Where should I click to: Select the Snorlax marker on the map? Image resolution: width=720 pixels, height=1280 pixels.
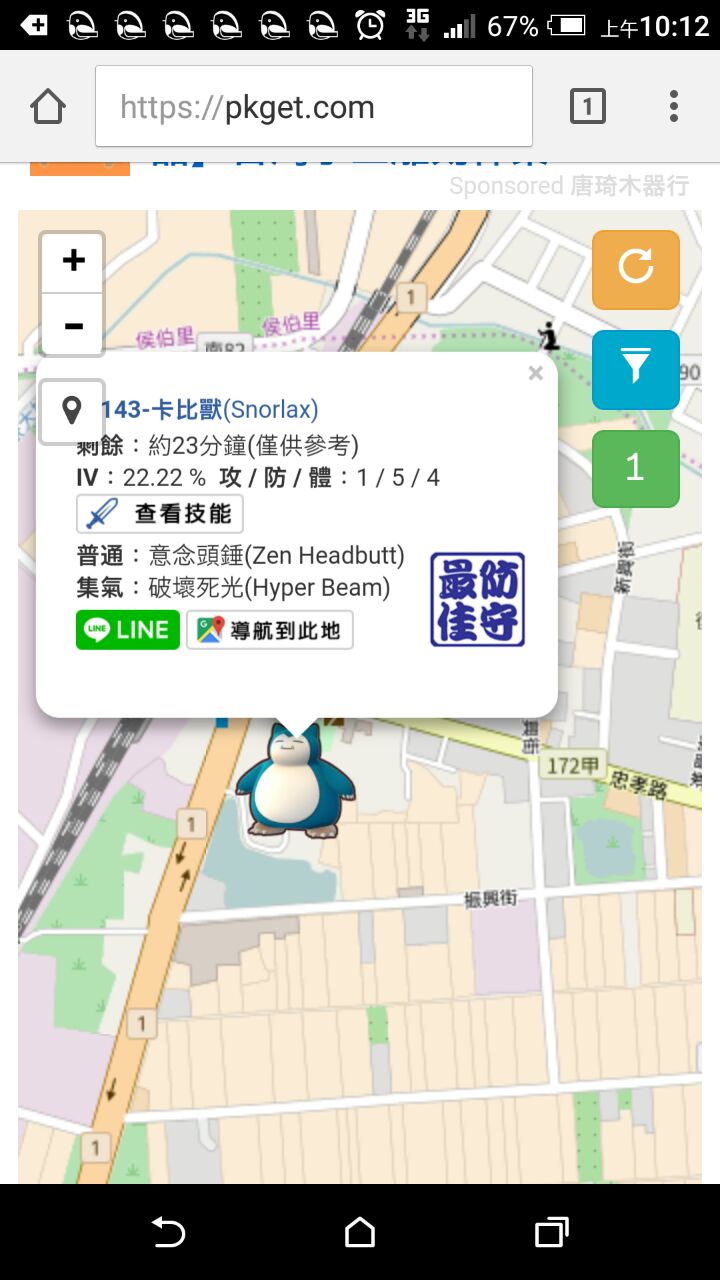click(296, 782)
